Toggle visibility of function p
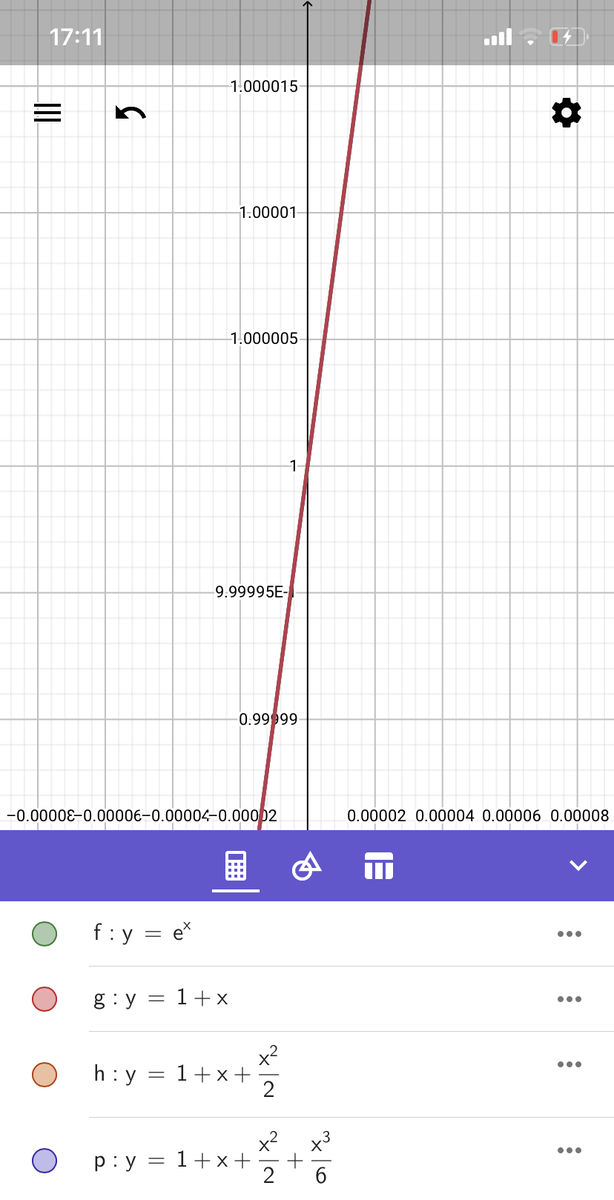 tap(44, 1160)
